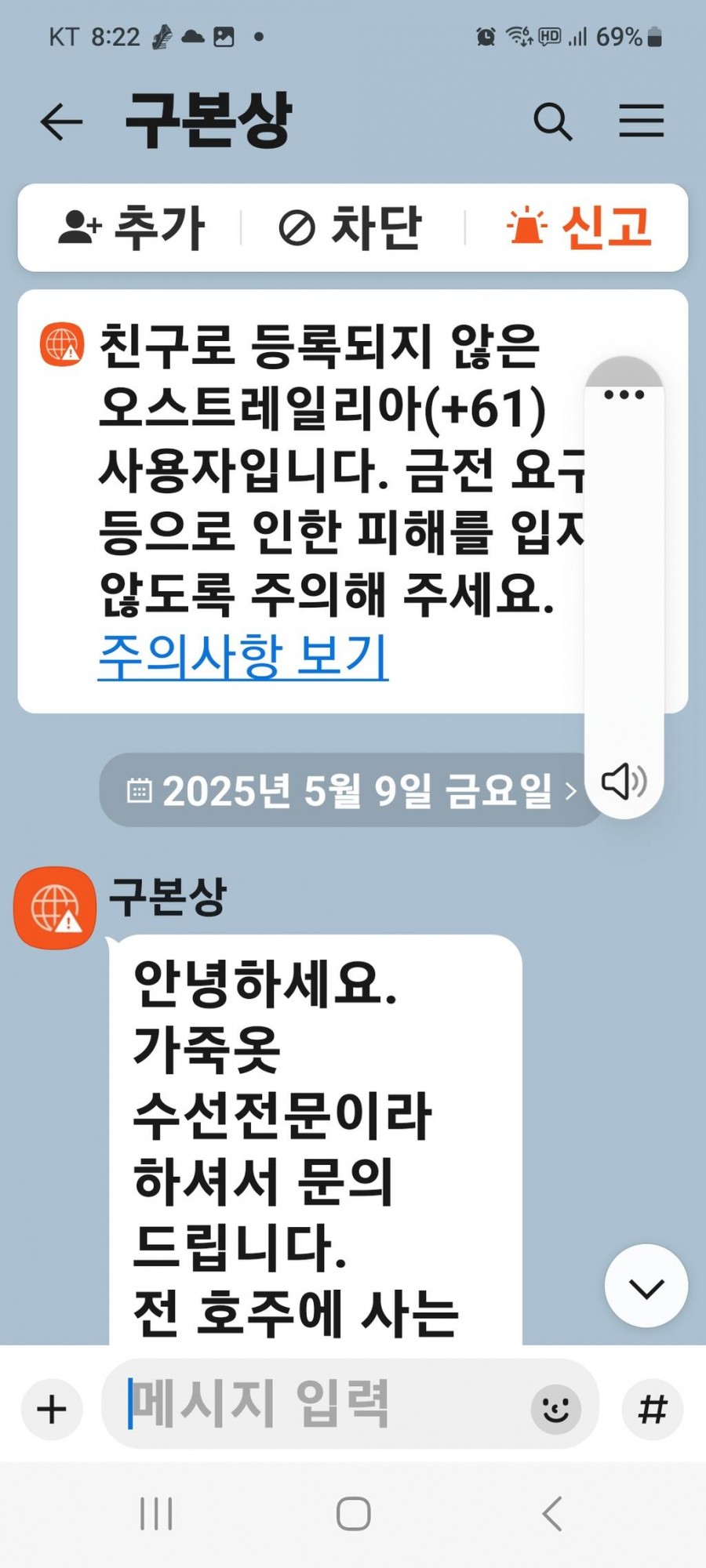Viewport: 706px width, 1568px height.
Task: Add 구본상 as a friend with 추가
Action: [132, 227]
